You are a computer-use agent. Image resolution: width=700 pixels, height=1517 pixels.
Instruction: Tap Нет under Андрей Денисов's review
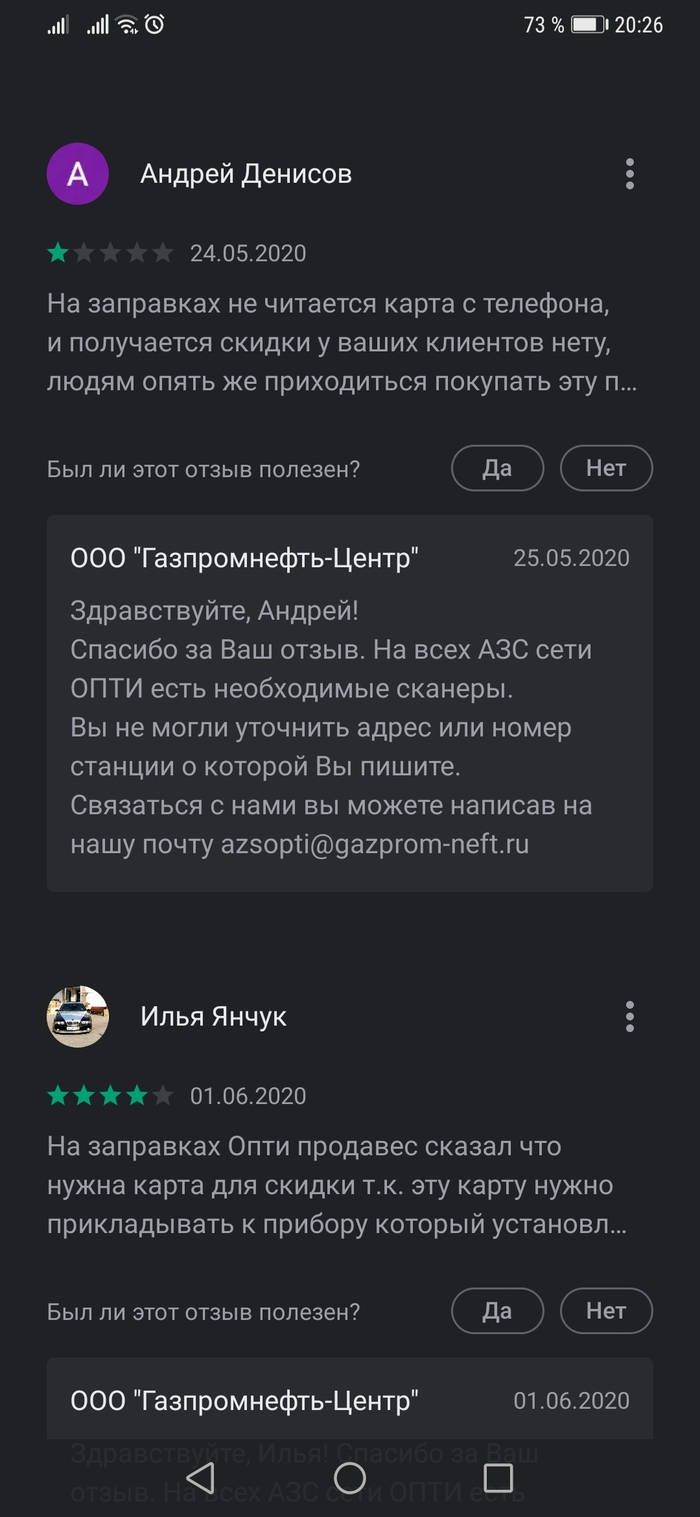click(x=606, y=468)
